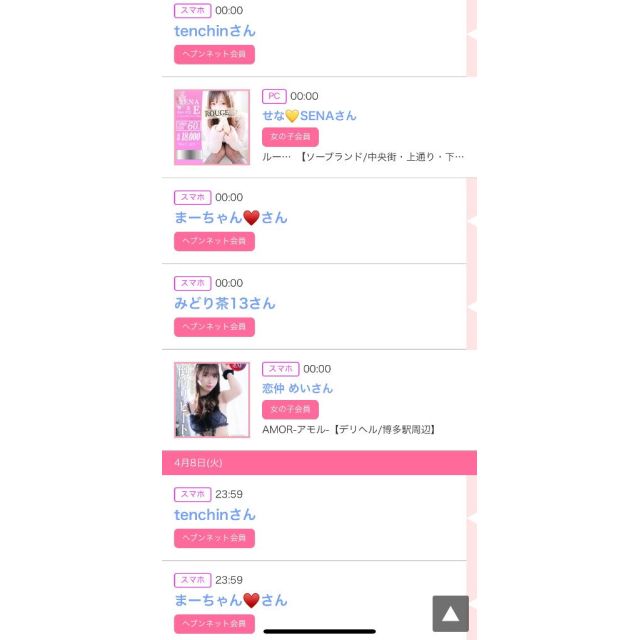Tap the scroll-to-top arrow button
This screenshot has width=640, height=640.
pos(450,613)
